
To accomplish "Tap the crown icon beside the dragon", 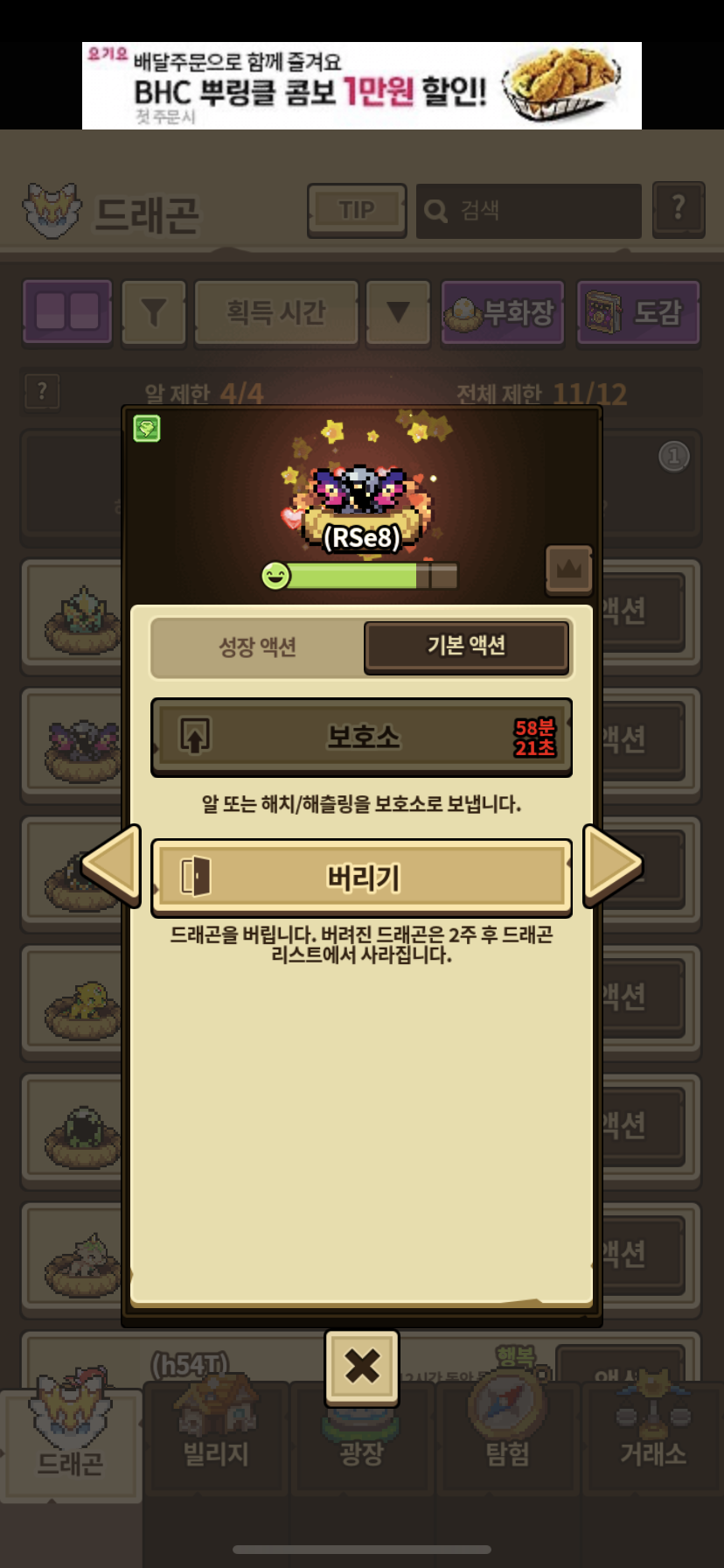I will (x=569, y=570).
